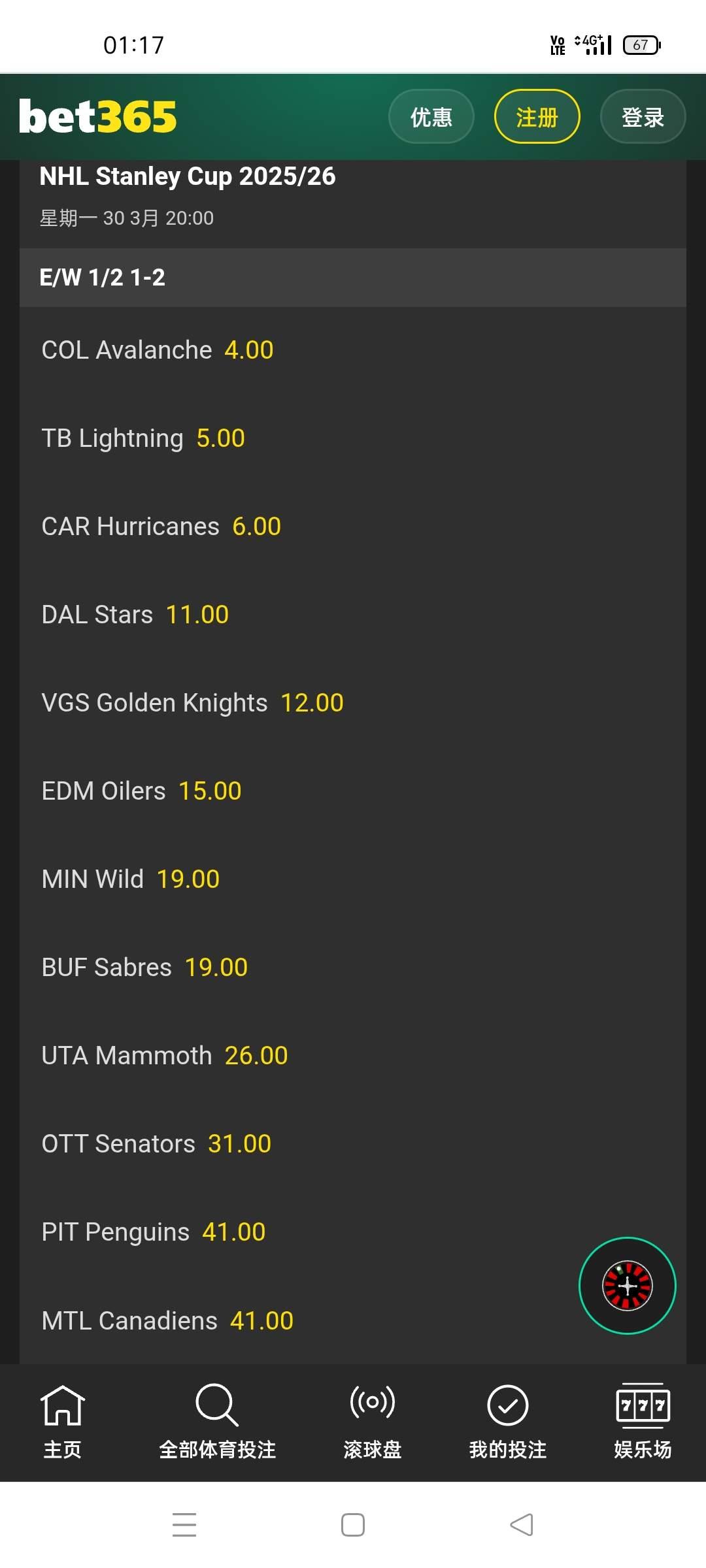The image size is (706, 1568).
Task: Tap the 登录 login button
Action: pos(643,117)
